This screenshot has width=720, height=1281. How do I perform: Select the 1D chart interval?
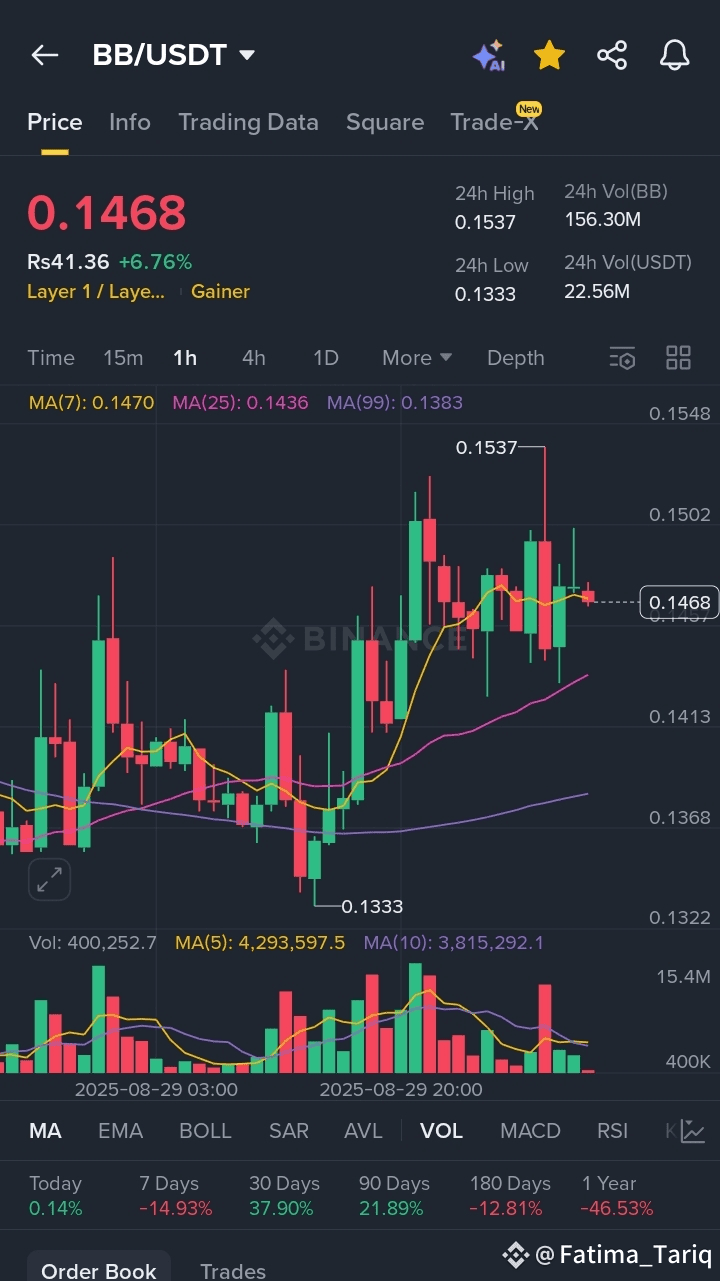(x=326, y=358)
